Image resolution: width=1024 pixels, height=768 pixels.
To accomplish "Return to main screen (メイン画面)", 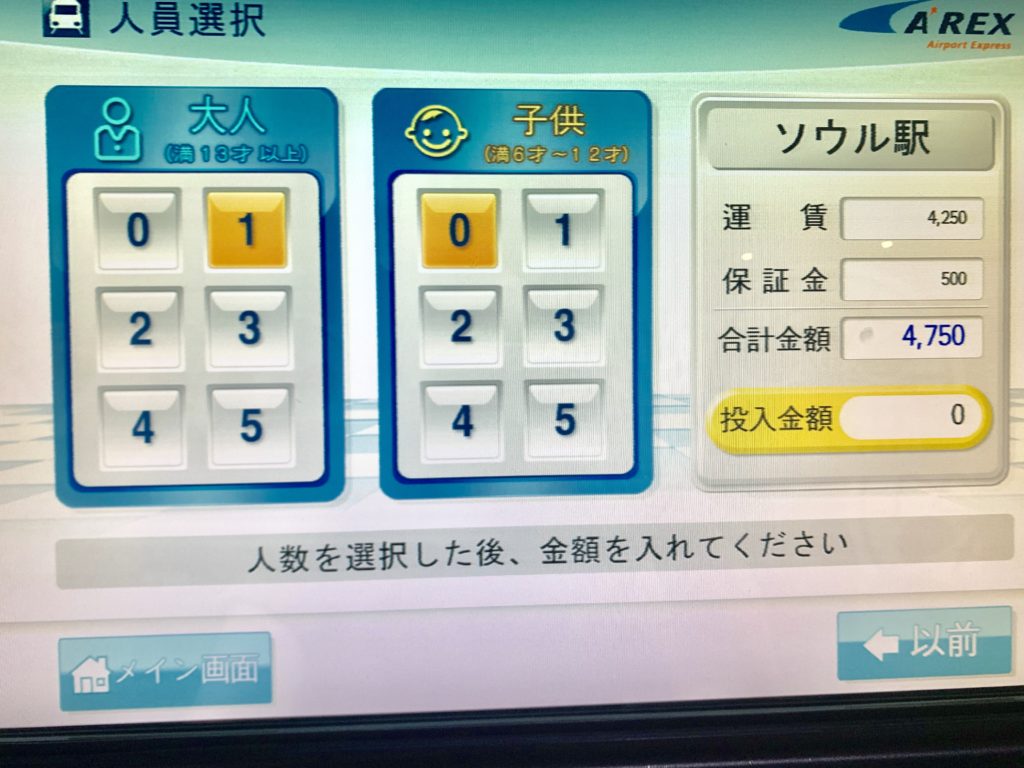I will [165, 670].
